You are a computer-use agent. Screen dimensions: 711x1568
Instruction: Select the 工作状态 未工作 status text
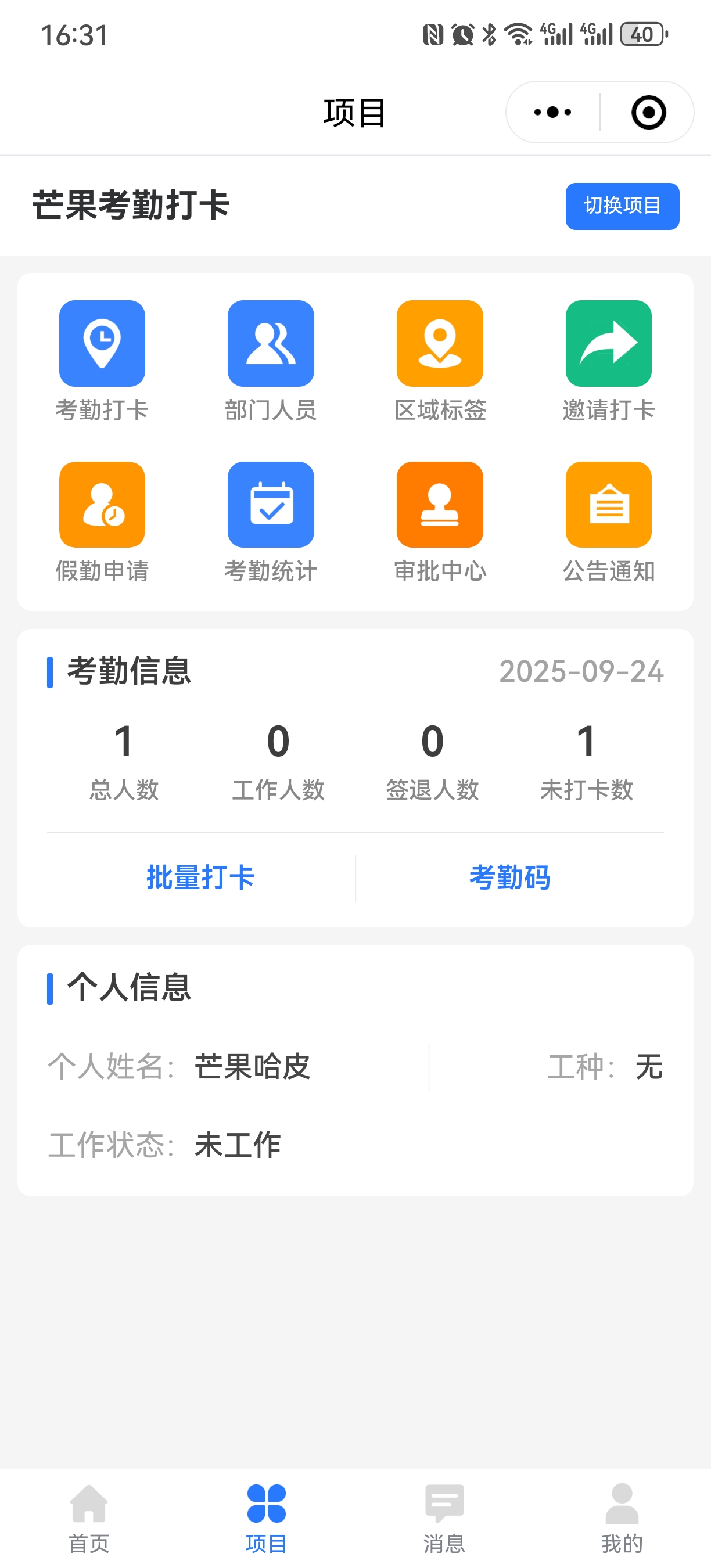(237, 1144)
